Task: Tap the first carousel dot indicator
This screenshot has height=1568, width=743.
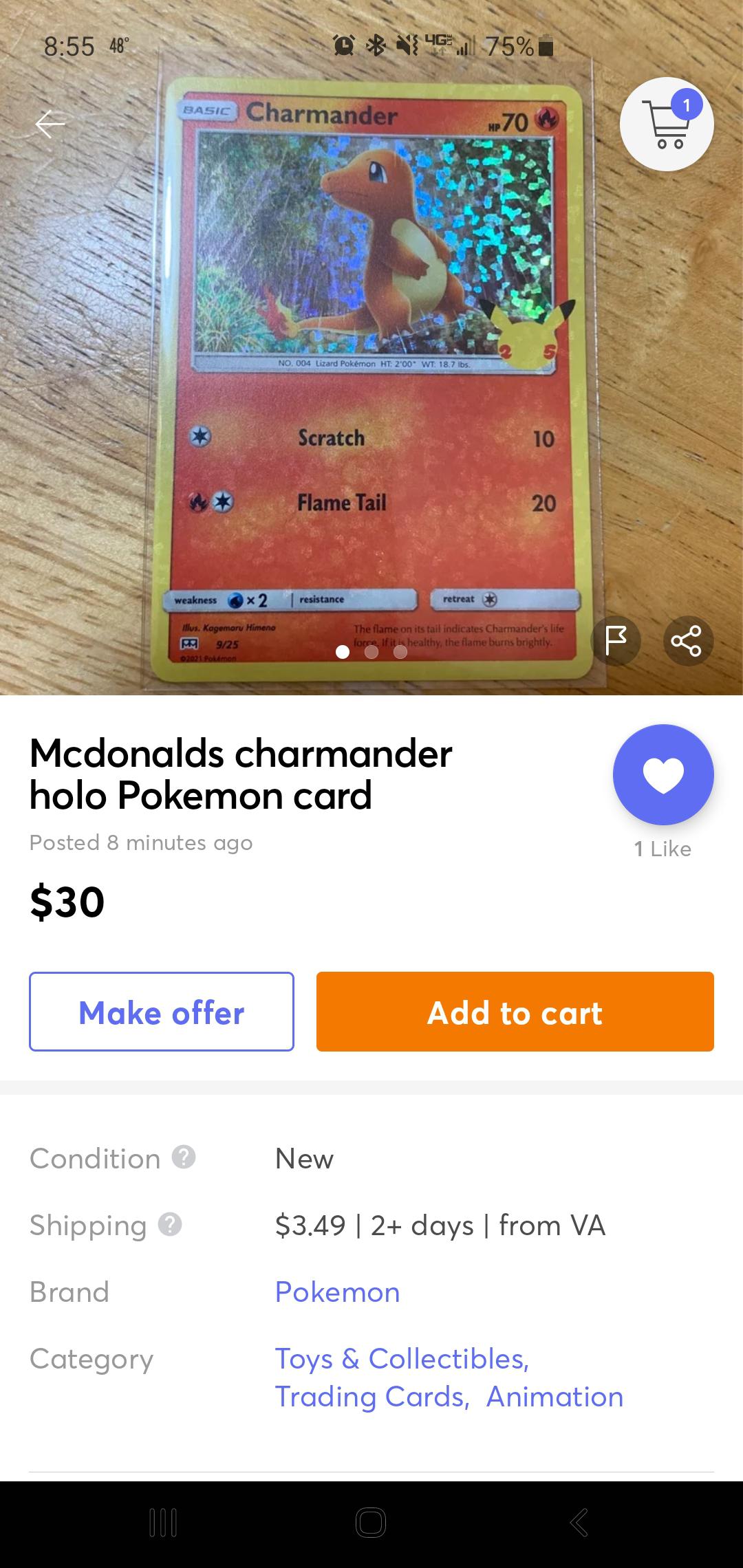Action: 343,653
